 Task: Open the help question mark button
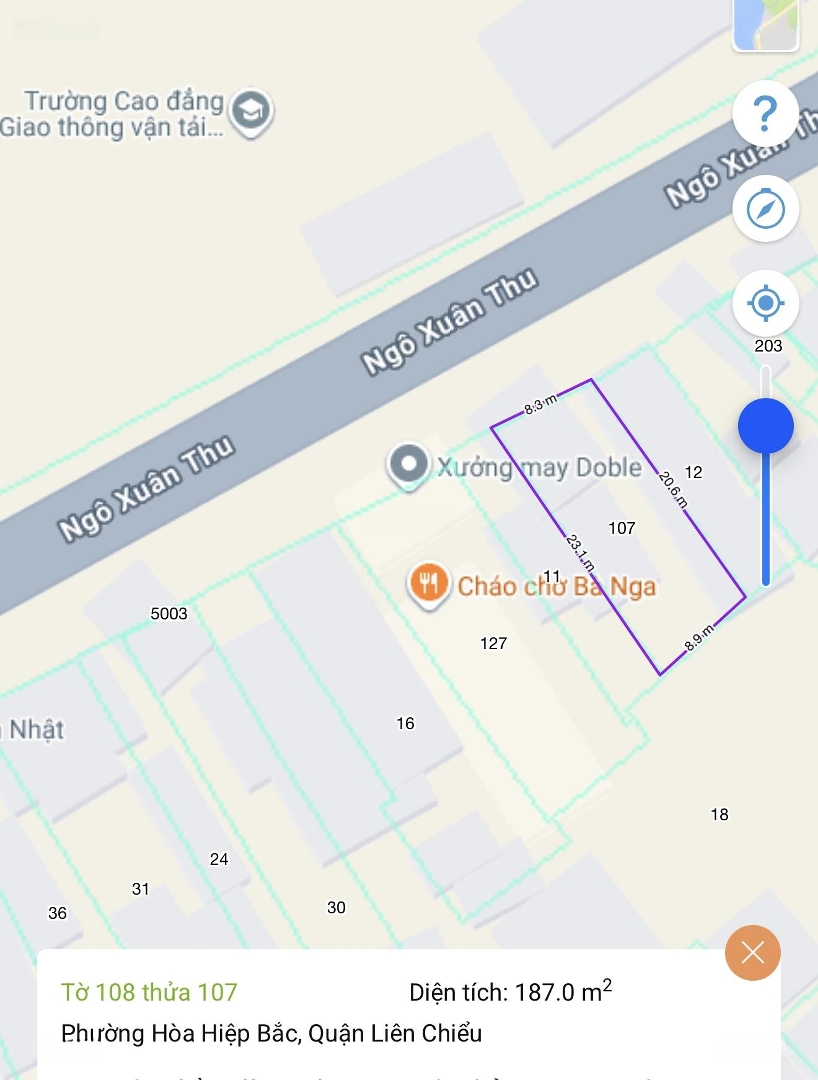tap(765, 114)
